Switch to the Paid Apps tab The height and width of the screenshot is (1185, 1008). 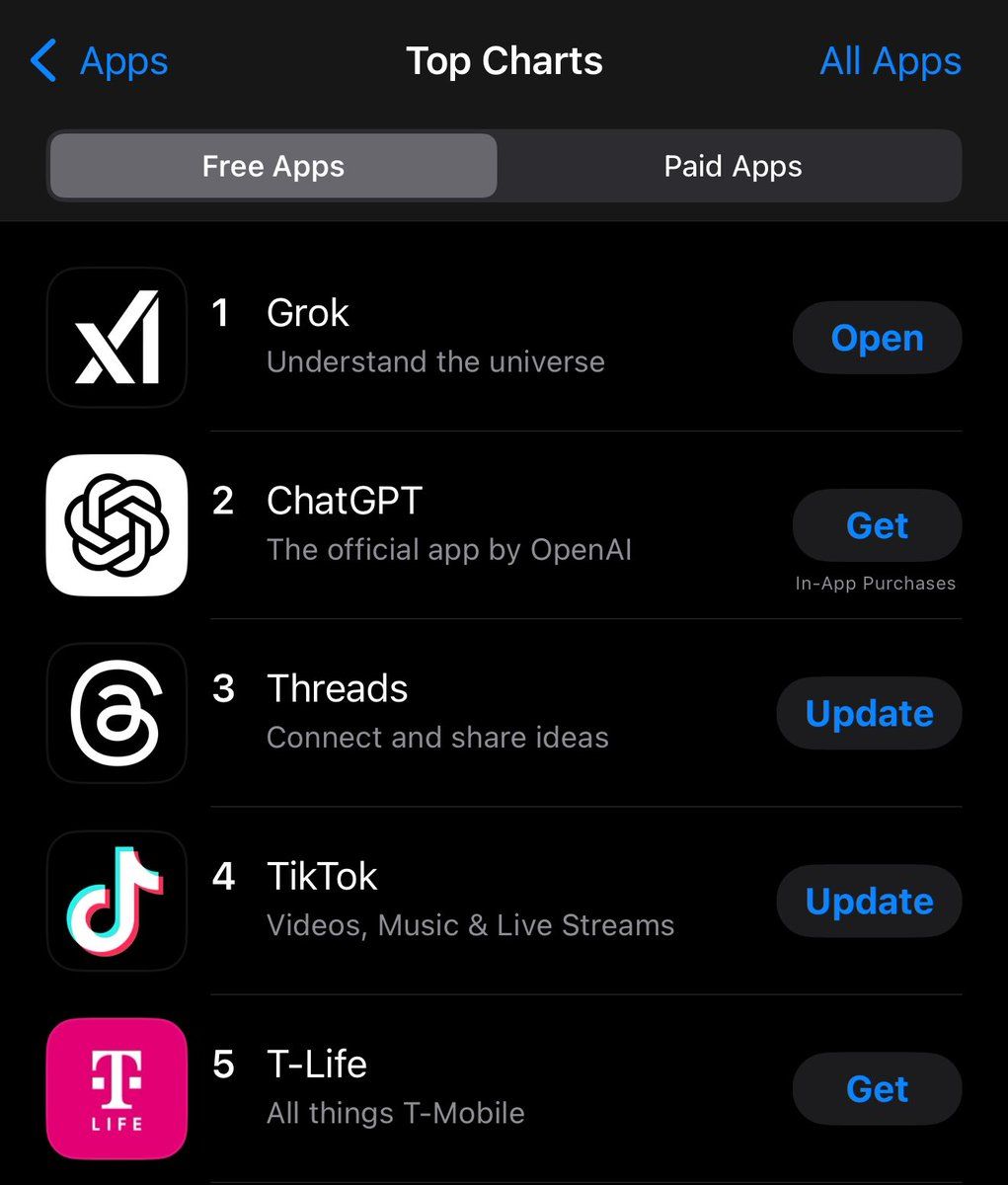(x=732, y=166)
